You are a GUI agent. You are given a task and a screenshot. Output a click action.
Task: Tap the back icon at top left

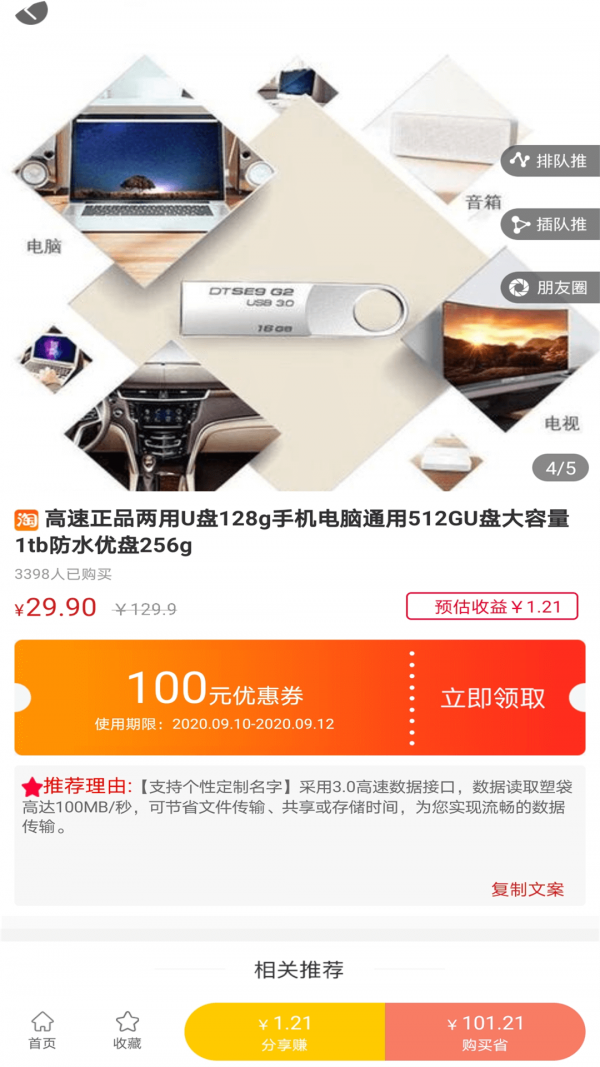point(31,13)
